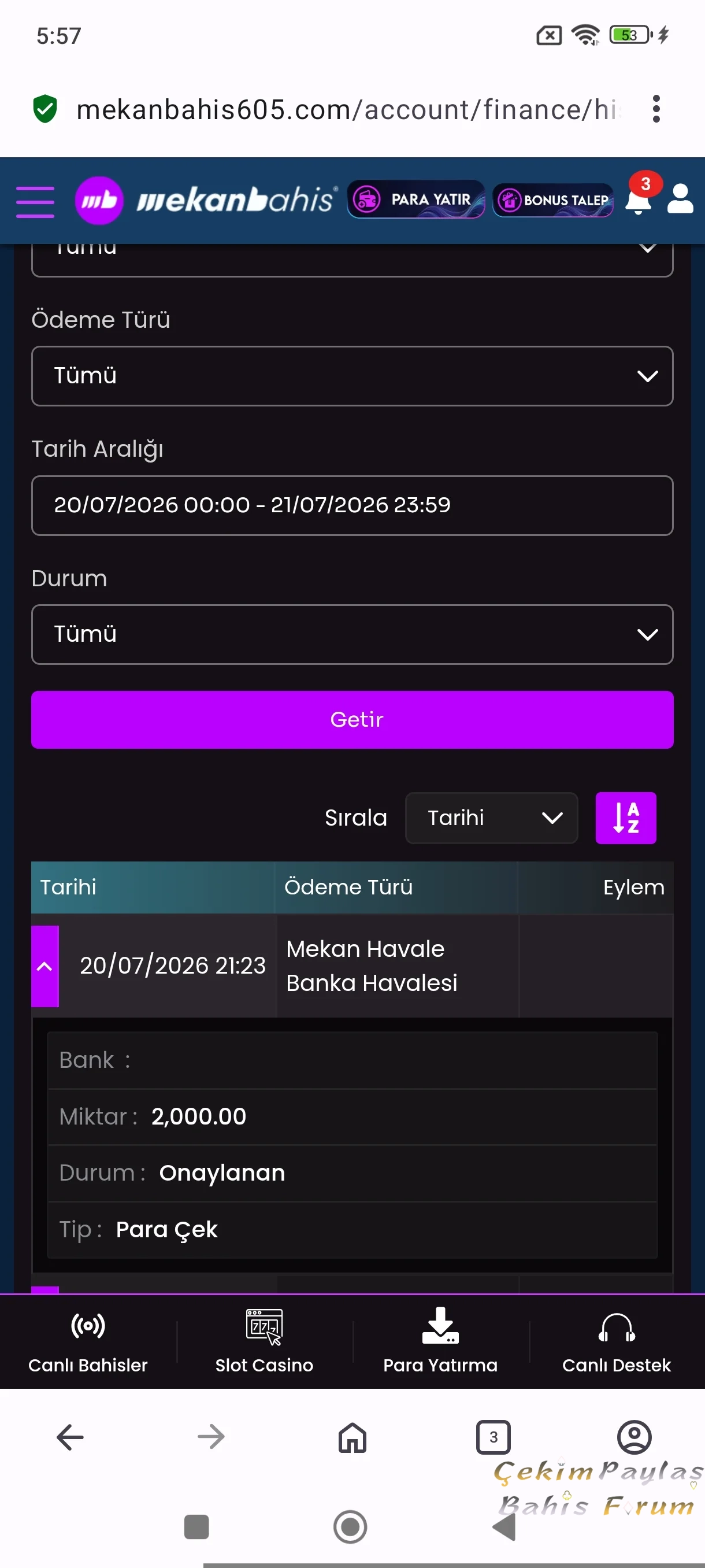
Task: Expand the Ödeme Türü dropdown
Action: point(352,376)
